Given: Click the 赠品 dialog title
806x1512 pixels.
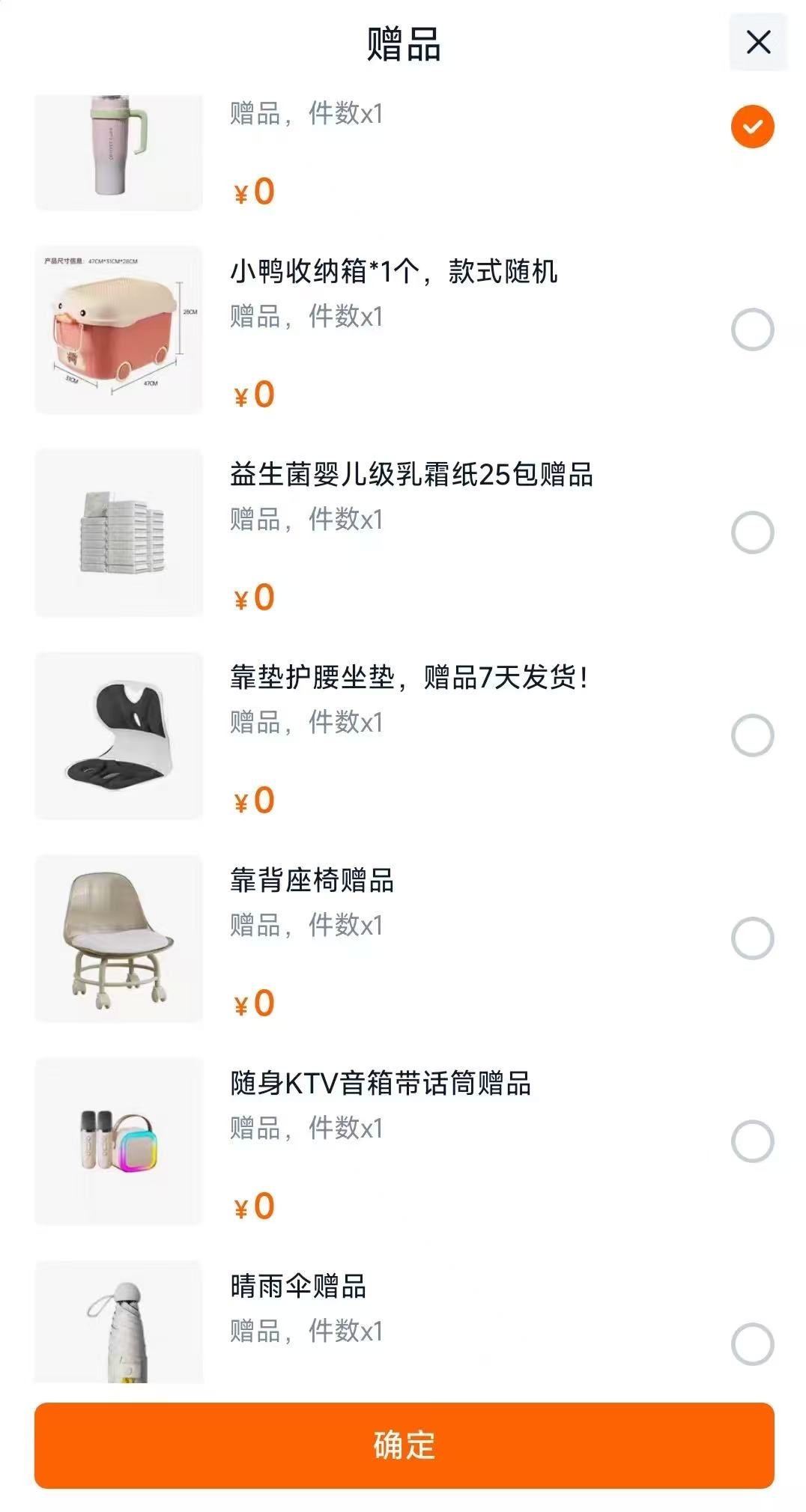Looking at the screenshot, I should (402, 43).
